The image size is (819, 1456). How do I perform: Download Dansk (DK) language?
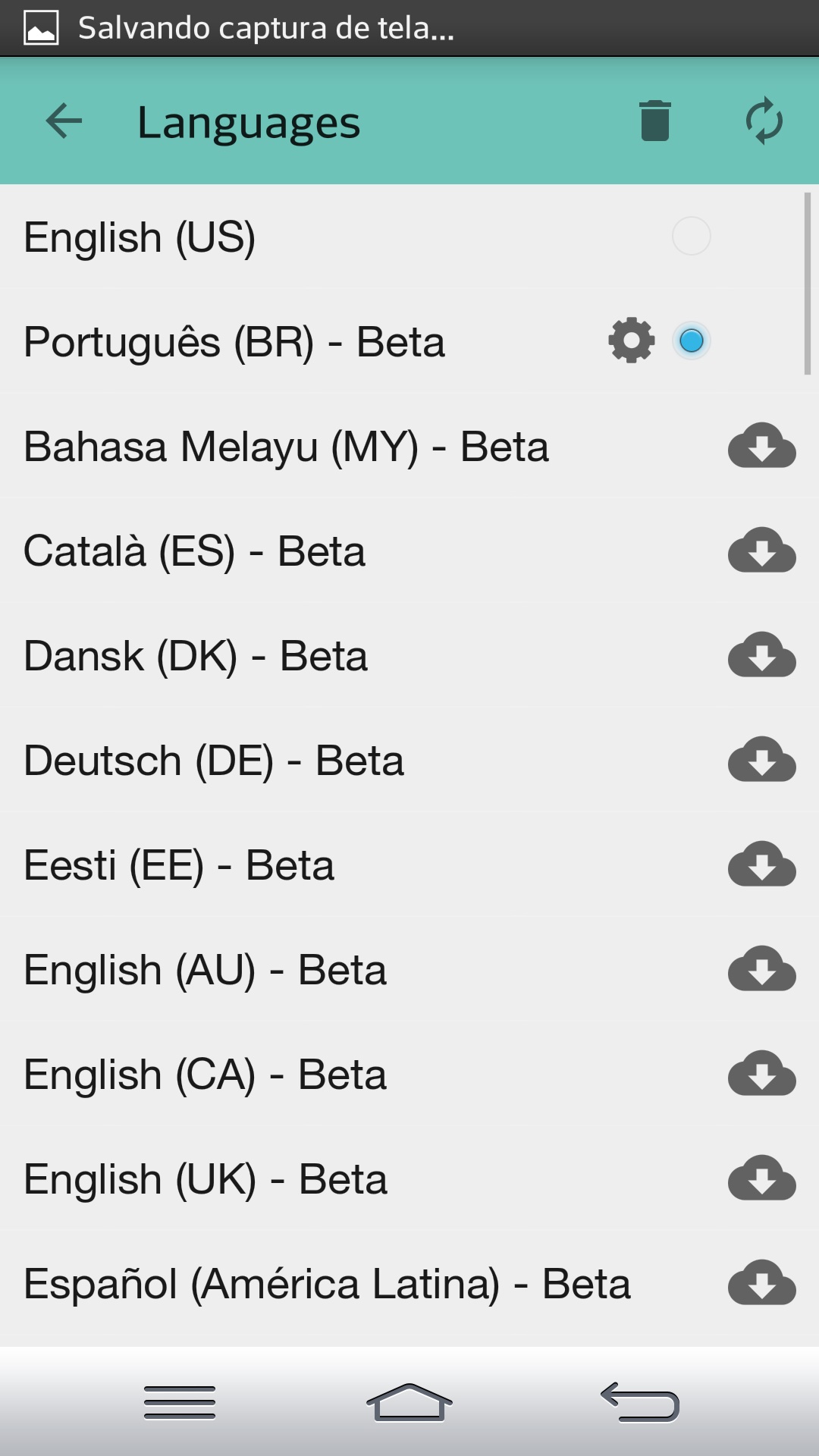(x=761, y=654)
